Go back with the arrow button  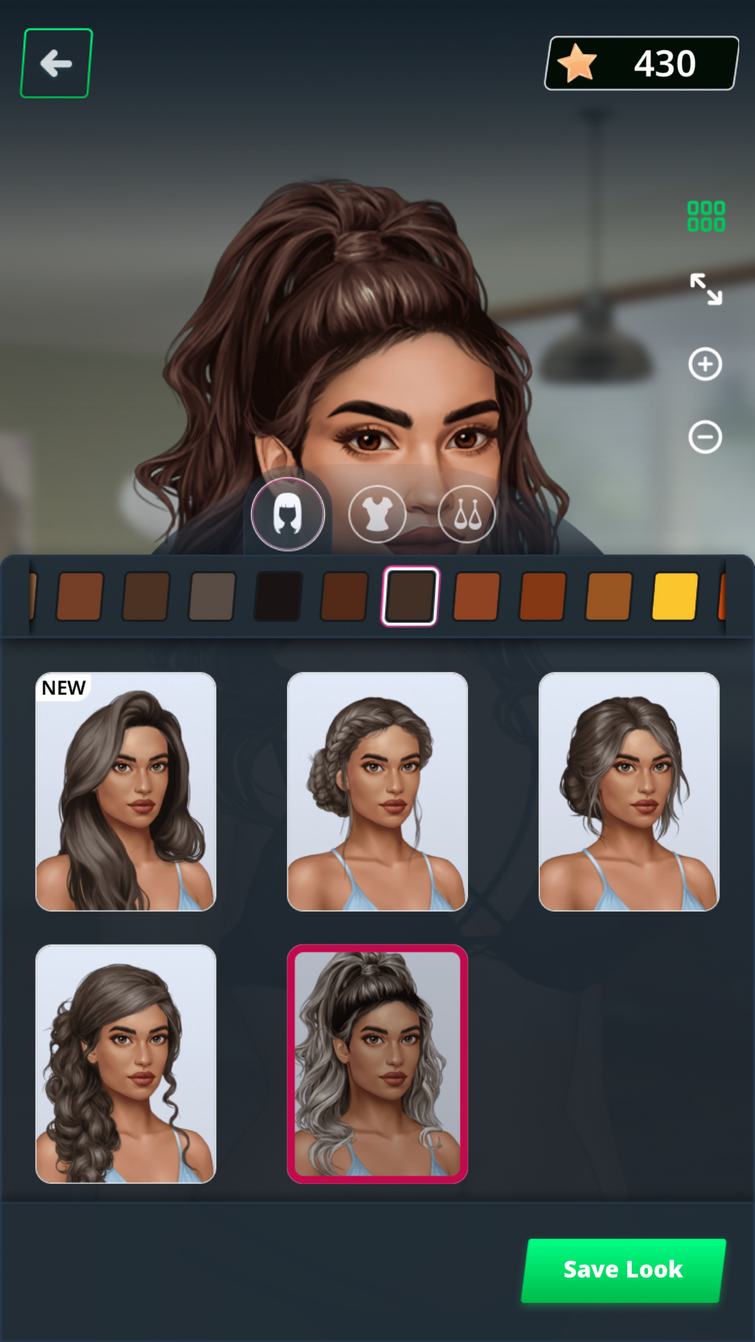(x=56, y=63)
